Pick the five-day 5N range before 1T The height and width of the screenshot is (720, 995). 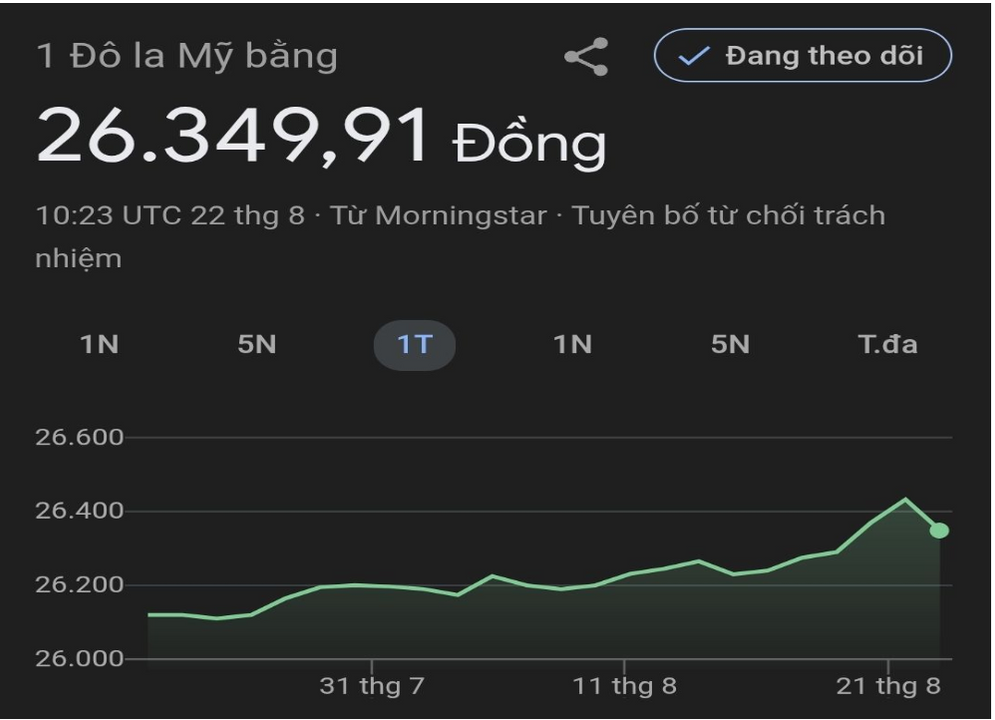click(x=257, y=345)
